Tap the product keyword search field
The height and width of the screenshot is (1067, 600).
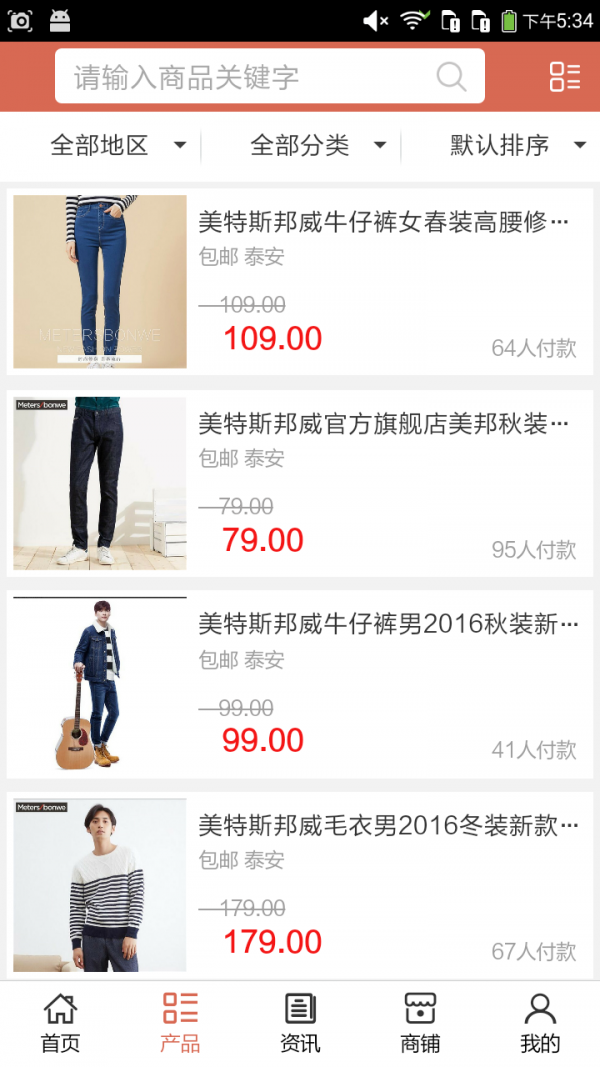[250, 77]
